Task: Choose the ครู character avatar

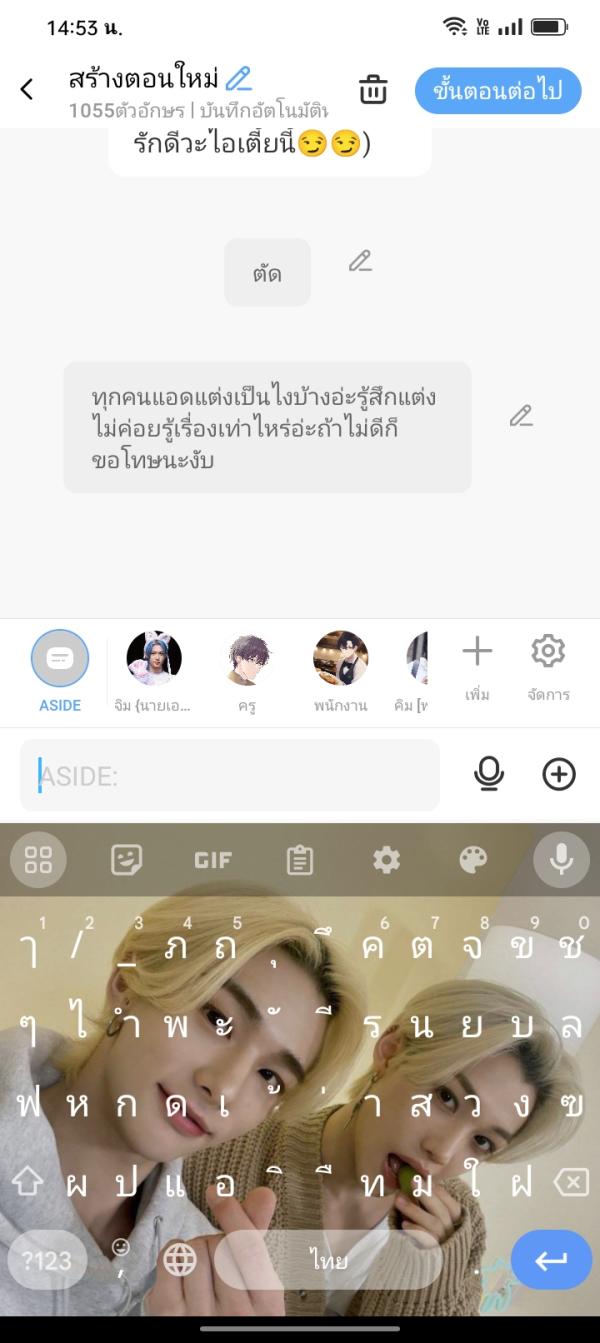Action: (x=246, y=659)
